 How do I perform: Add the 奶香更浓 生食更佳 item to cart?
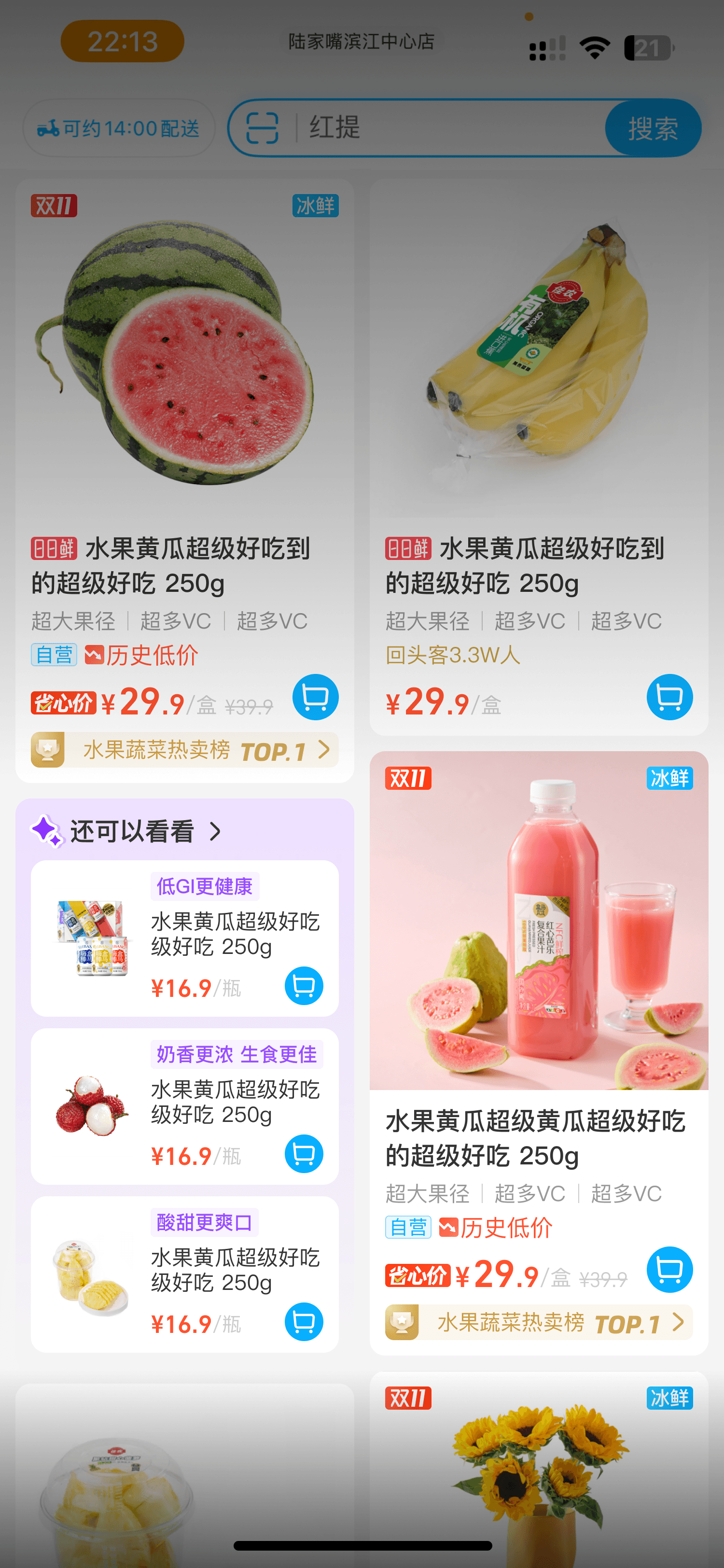[x=304, y=1153]
